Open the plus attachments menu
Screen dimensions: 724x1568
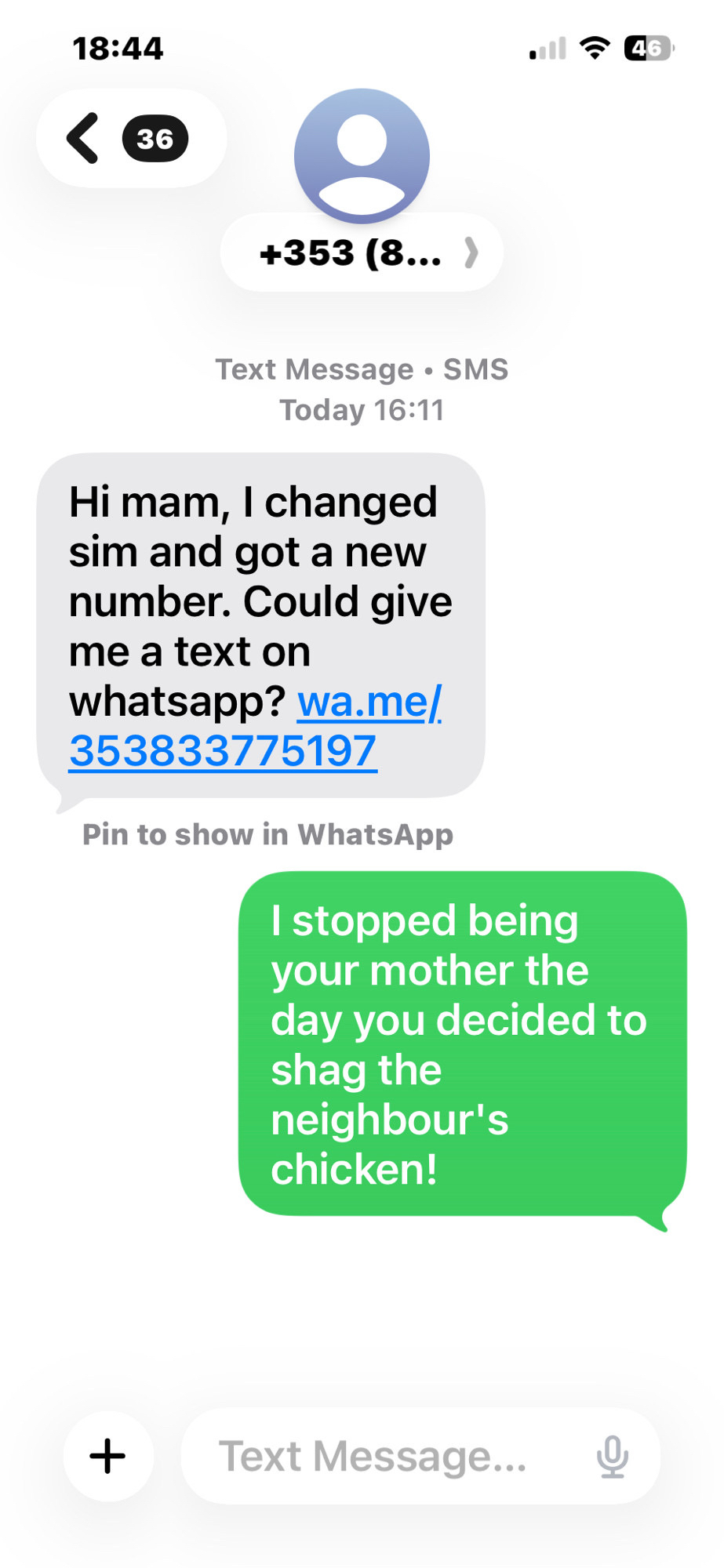[107, 1456]
